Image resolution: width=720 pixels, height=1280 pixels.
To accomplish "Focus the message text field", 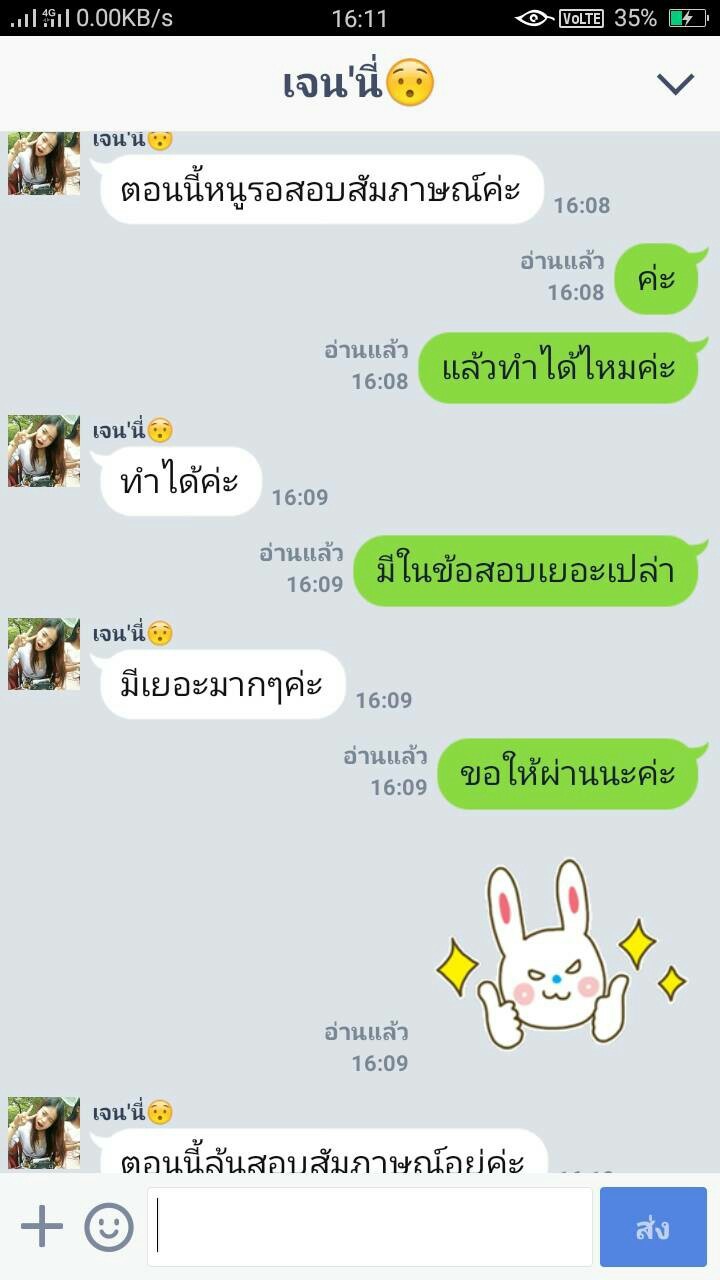I will pos(370,1227).
